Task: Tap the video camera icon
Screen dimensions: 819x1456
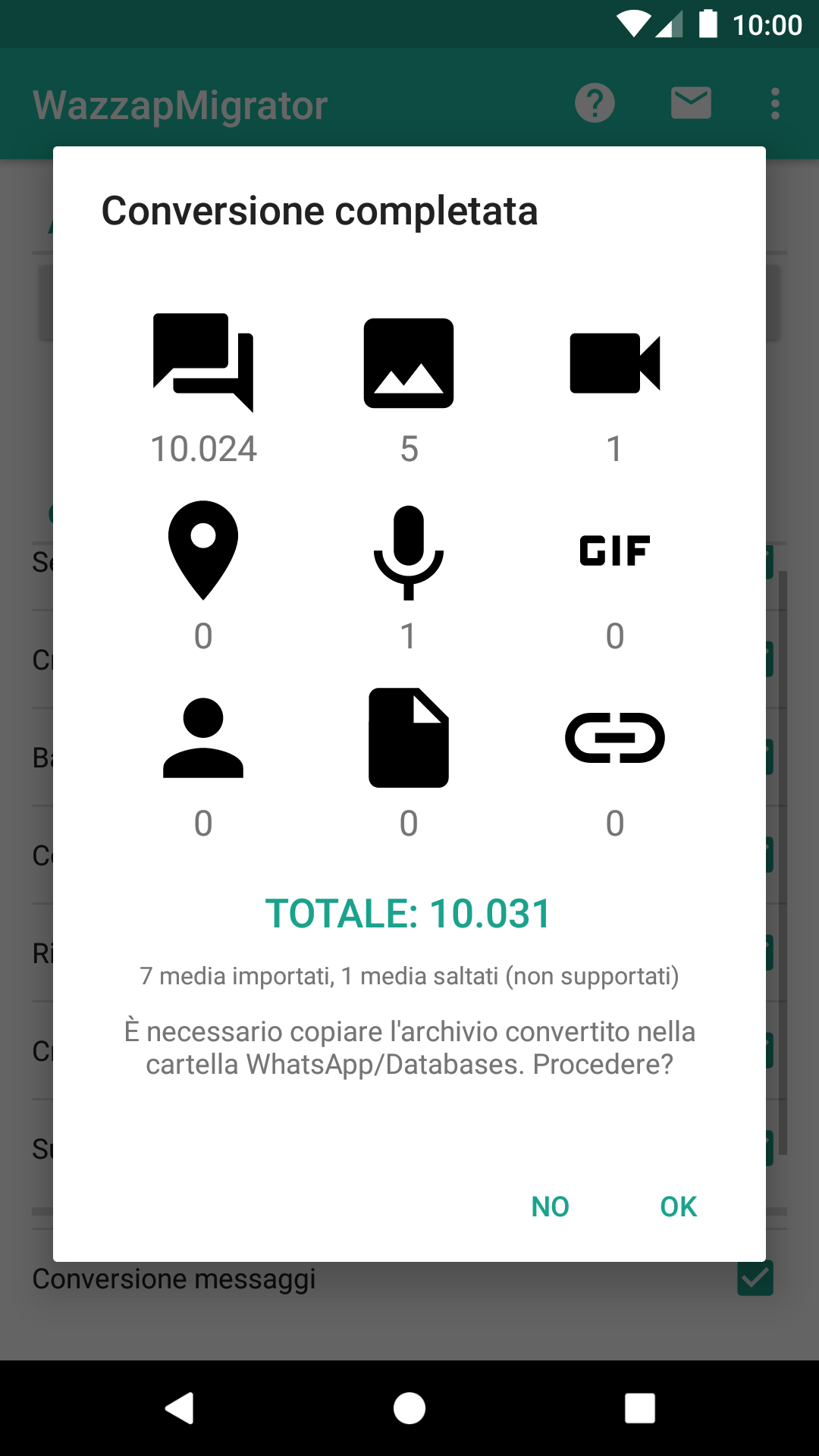Action: click(615, 362)
